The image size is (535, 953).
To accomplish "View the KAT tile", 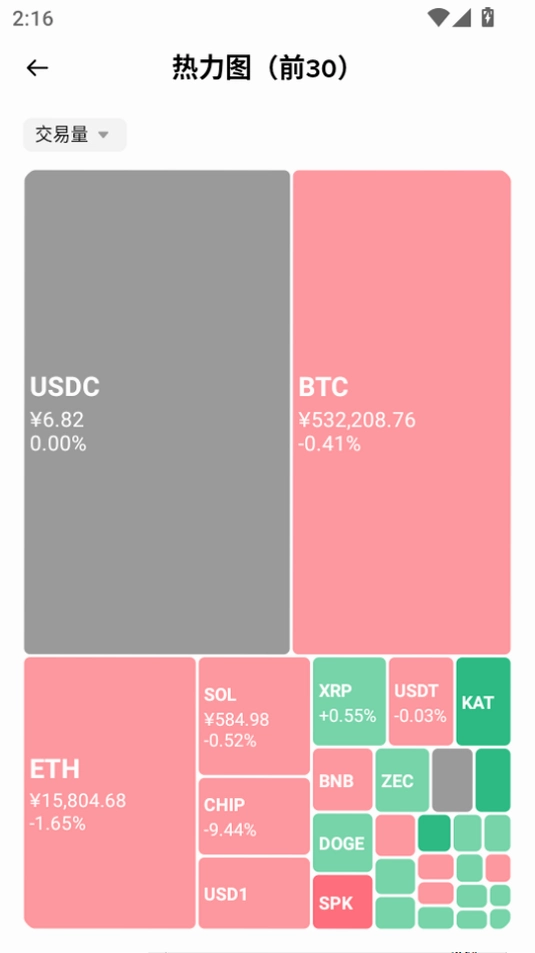I will tap(483, 701).
